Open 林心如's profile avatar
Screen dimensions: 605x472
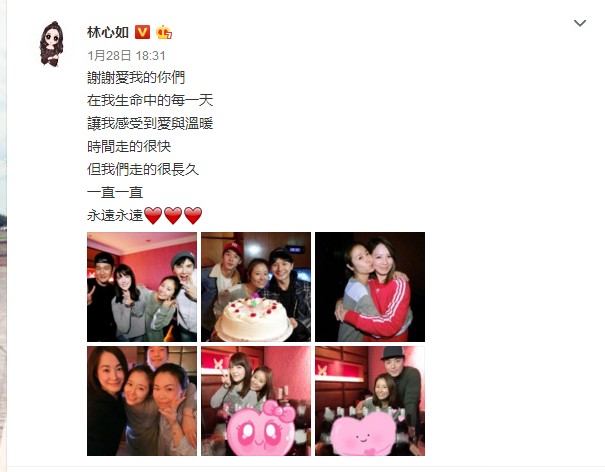[52, 44]
